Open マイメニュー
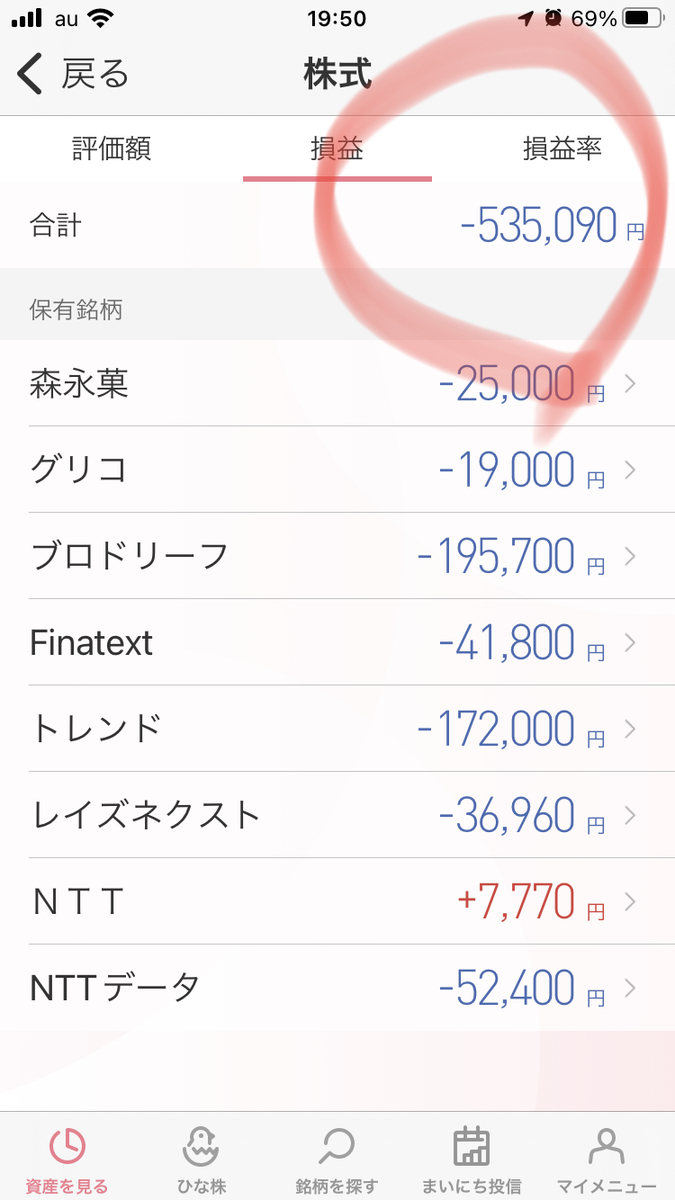This screenshot has width=675, height=1200. pyautogui.click(x=606, y=1160)
